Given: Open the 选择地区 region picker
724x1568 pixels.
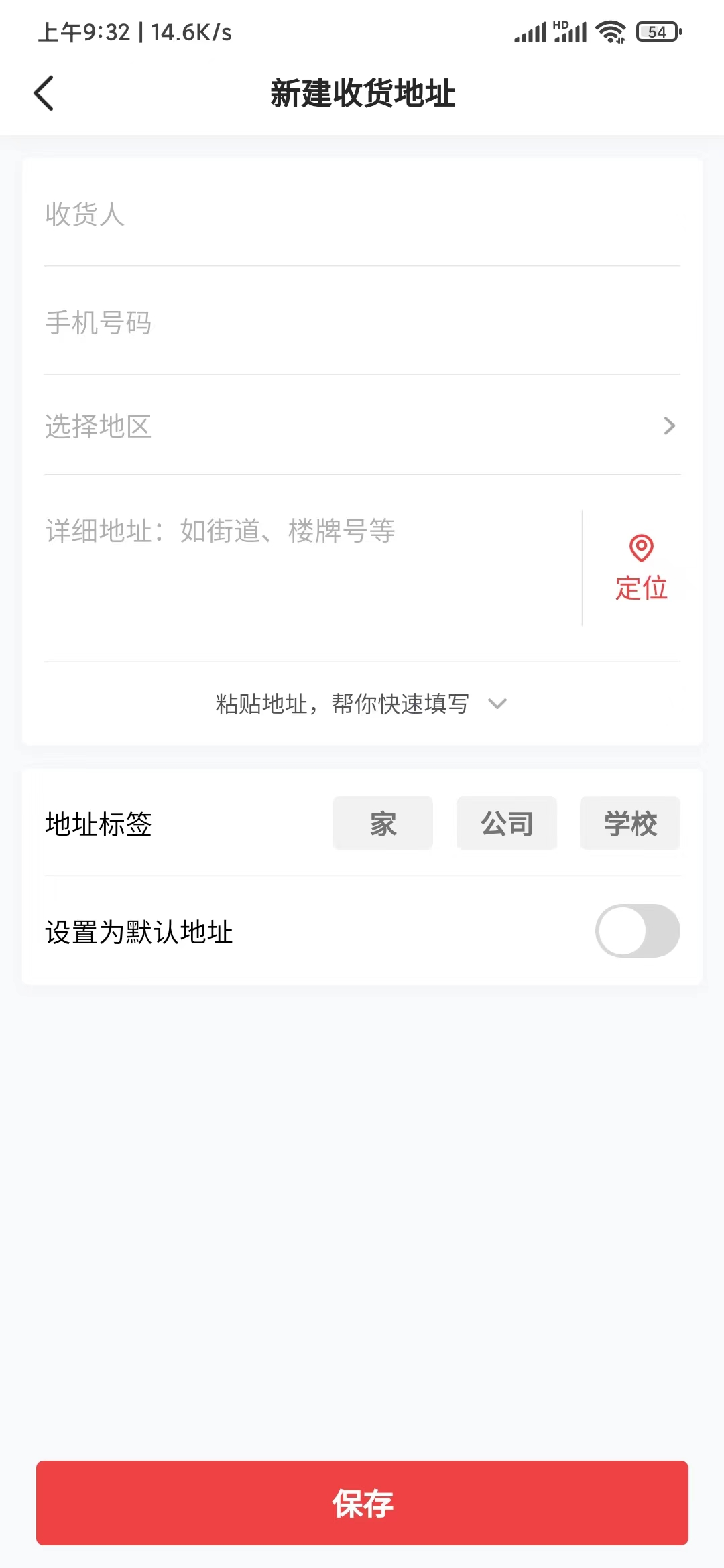Looking at the screenshot, I should [268, 427].
